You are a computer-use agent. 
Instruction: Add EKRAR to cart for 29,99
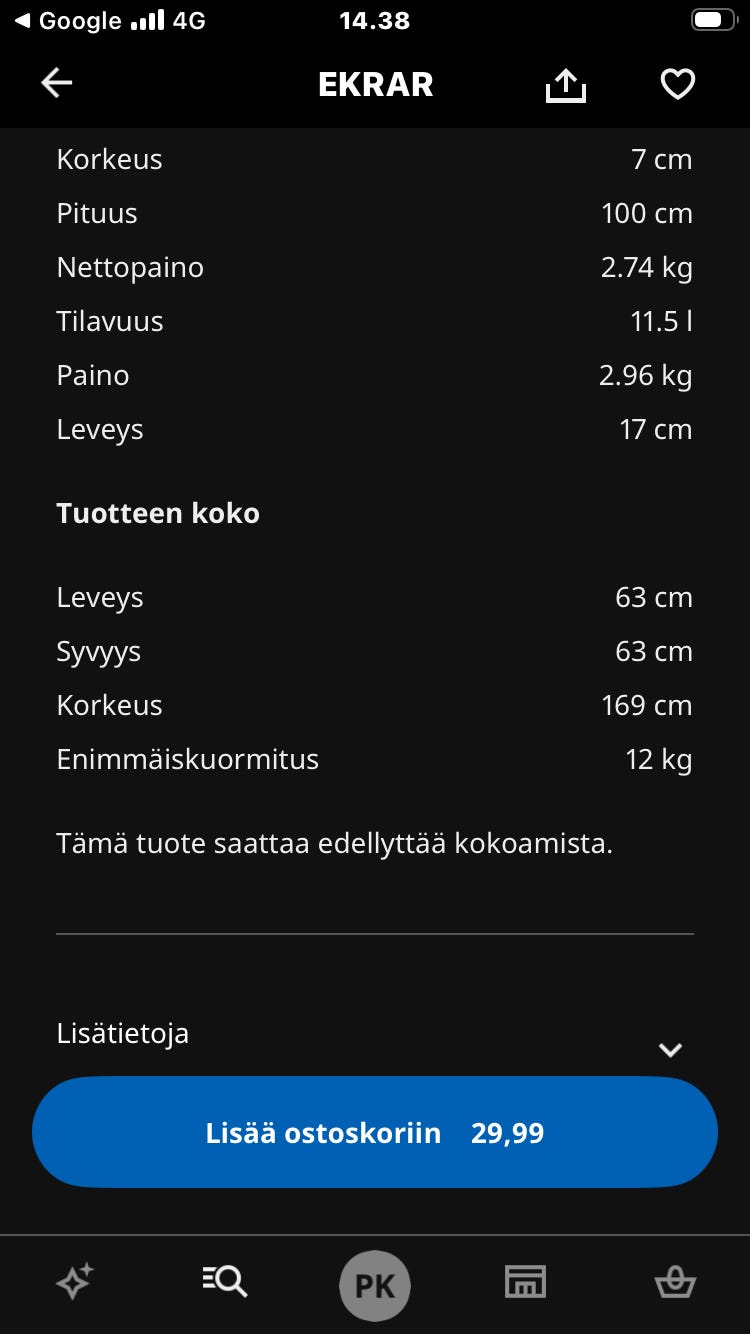tap(375, 1132)
